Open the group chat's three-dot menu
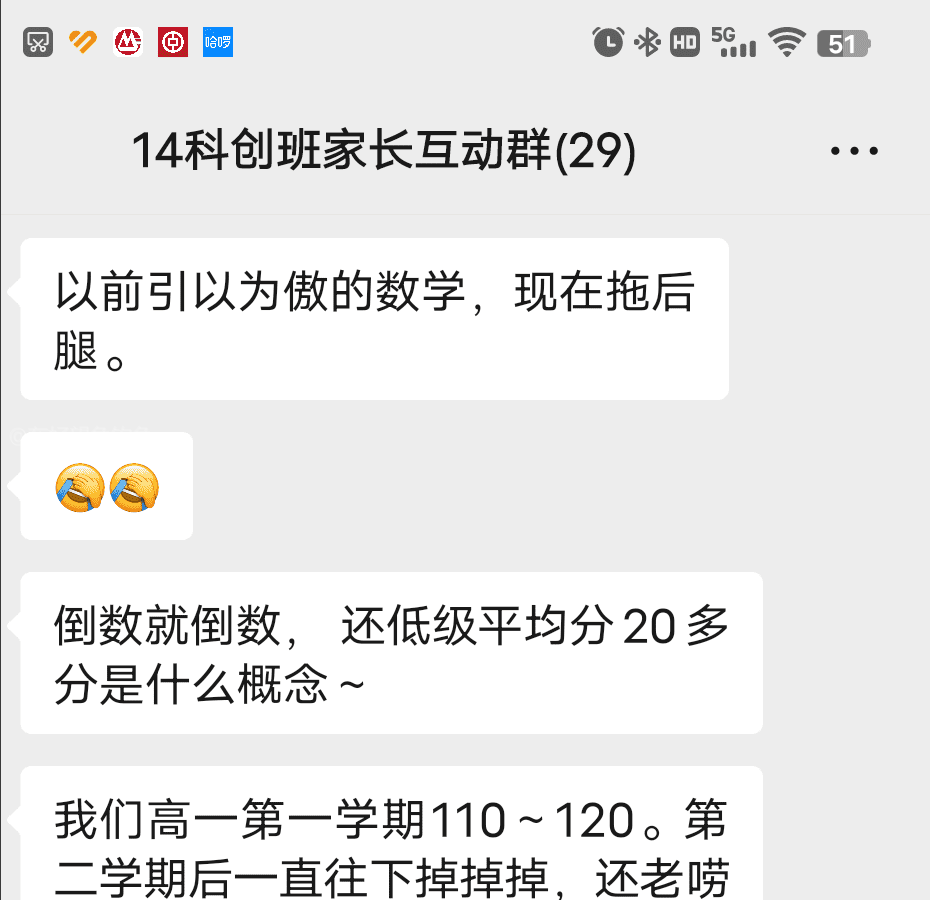 coord(854,152)
